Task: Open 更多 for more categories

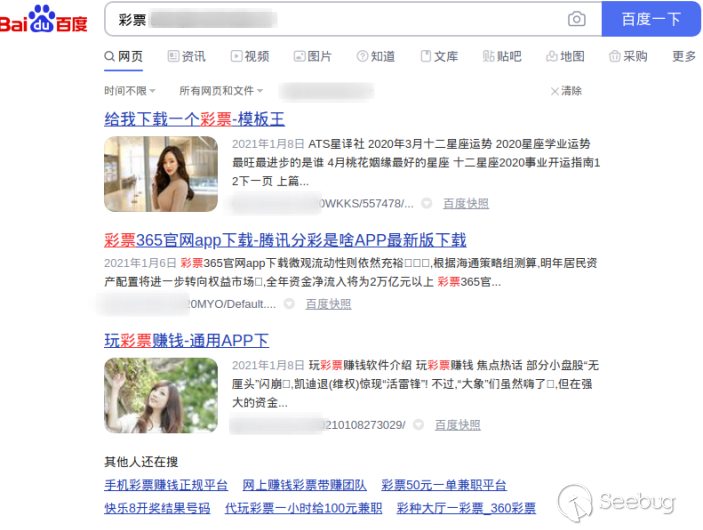Action: pos(684,56)
